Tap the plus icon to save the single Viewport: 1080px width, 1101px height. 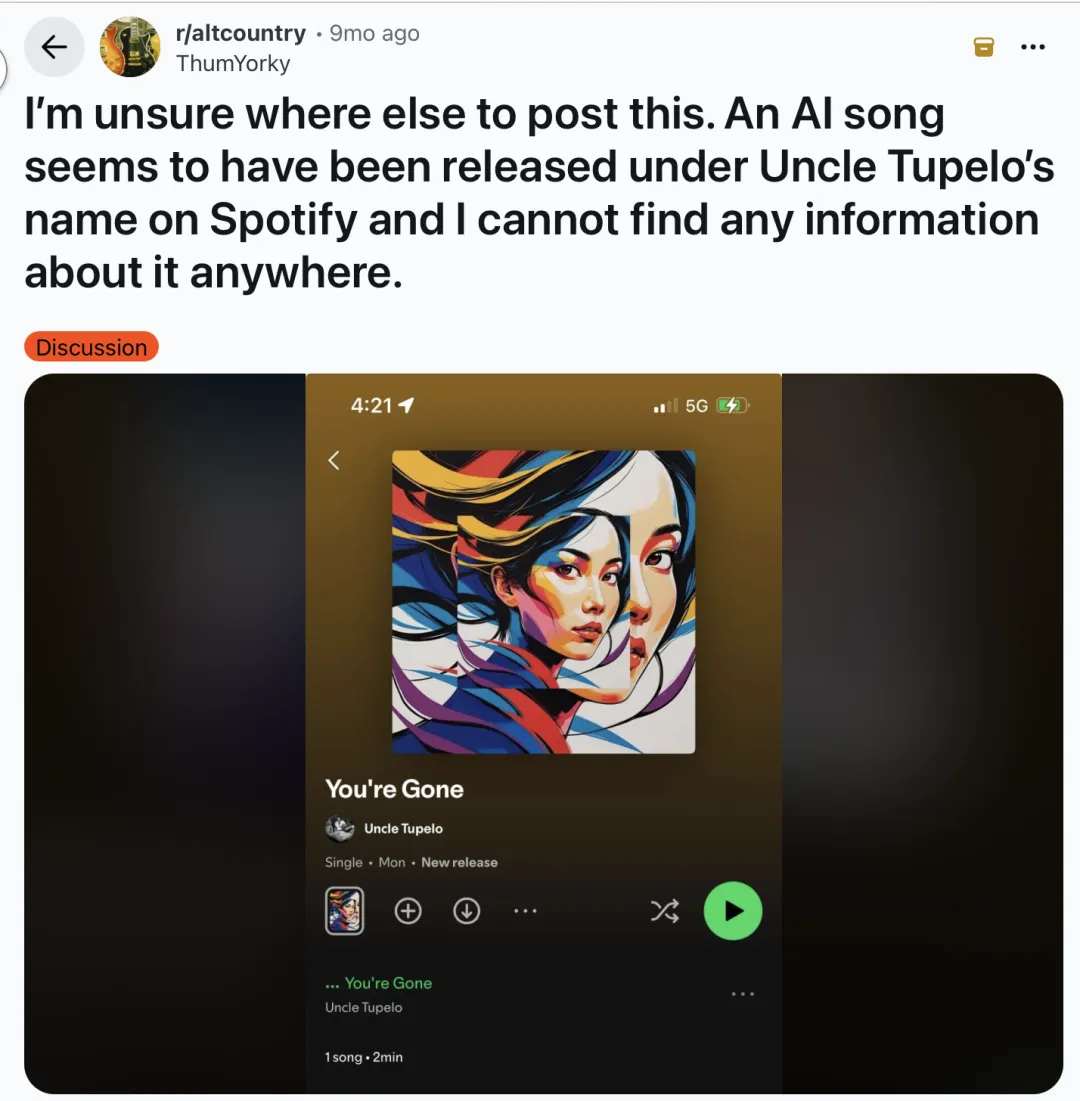click(407, 911)
